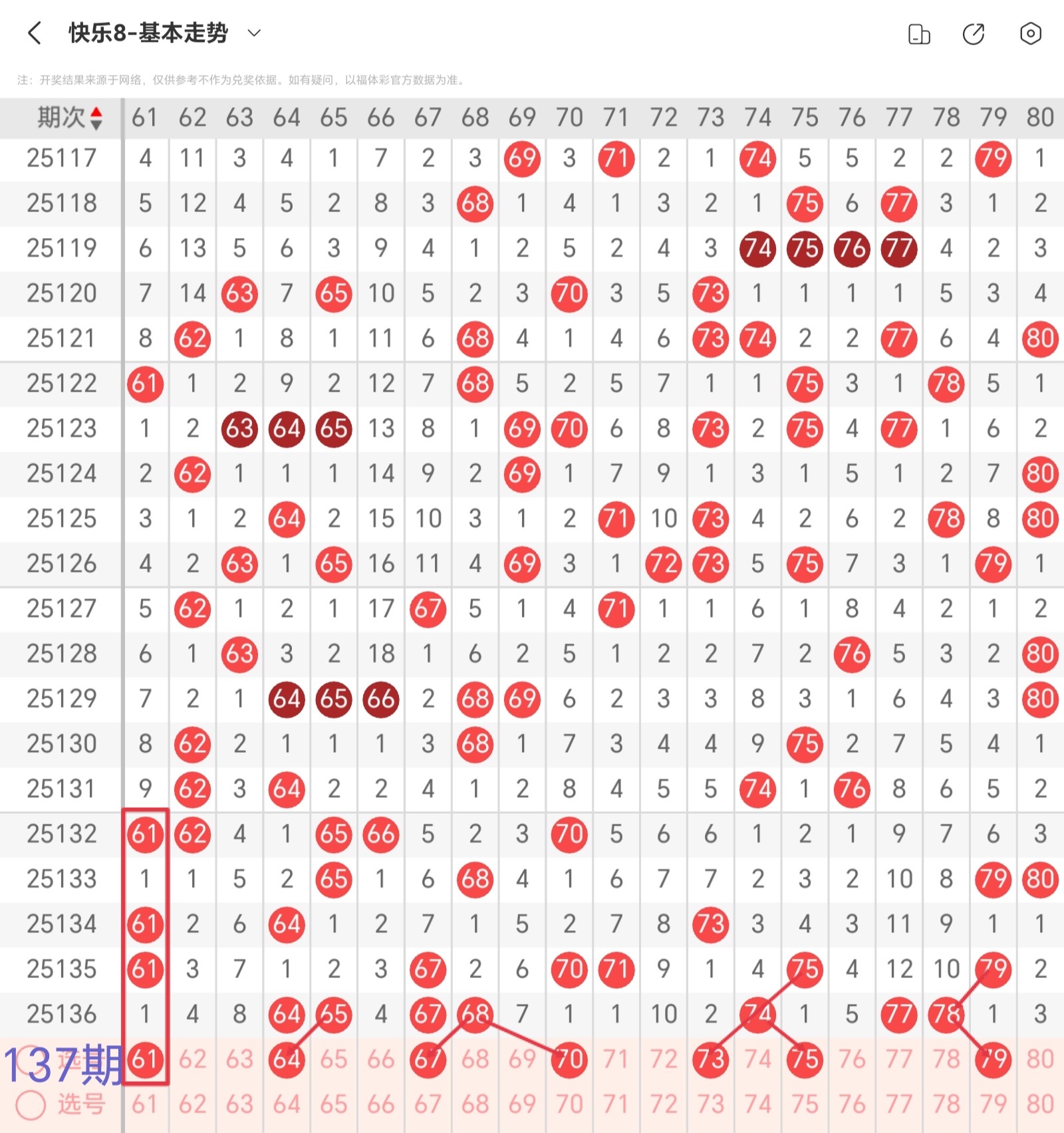1064x1133 pixels.
Task: Pick number 80 in the bottom 选号 row
Action: coord(1039,1105)
